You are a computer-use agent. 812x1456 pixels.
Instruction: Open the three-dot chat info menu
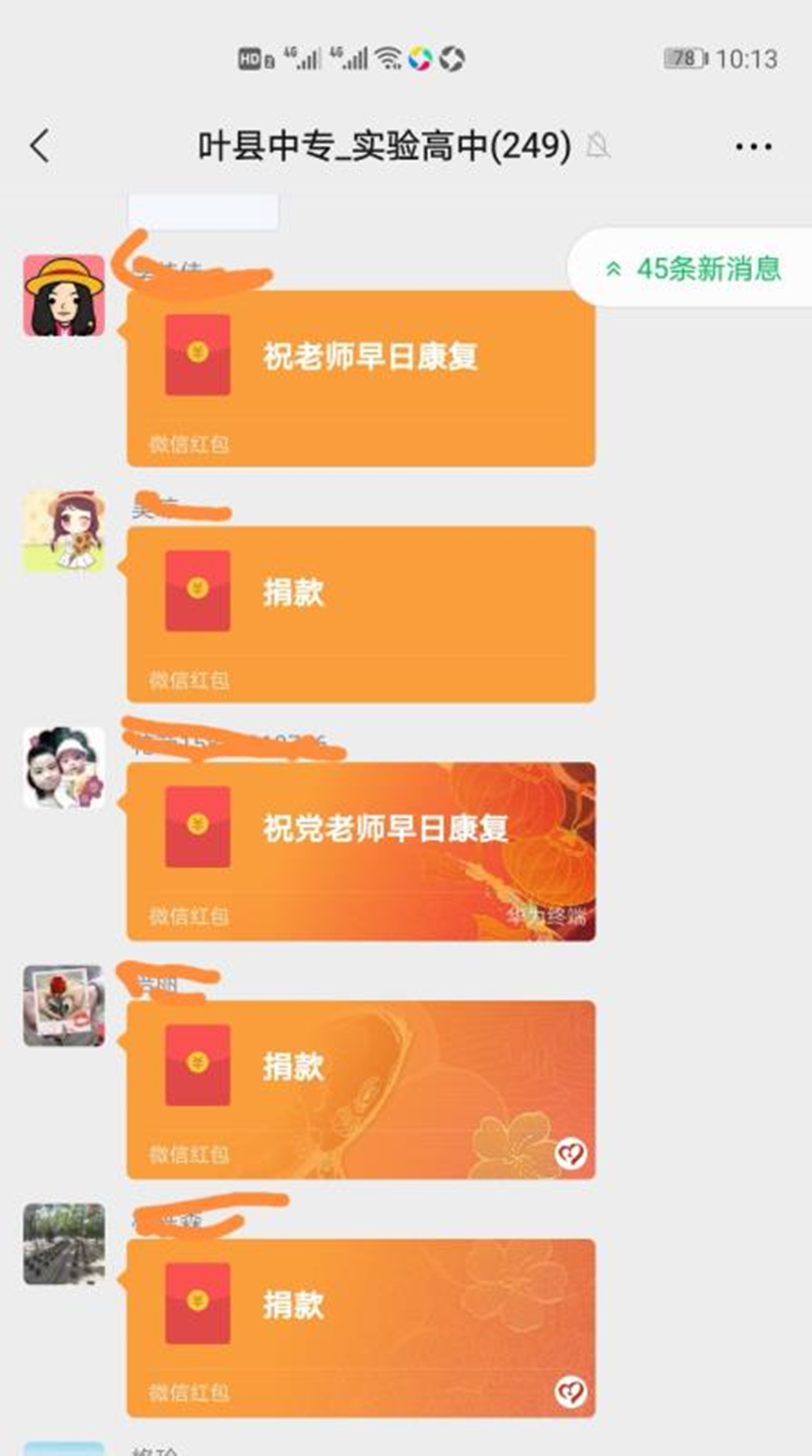(x=754, y=147)
